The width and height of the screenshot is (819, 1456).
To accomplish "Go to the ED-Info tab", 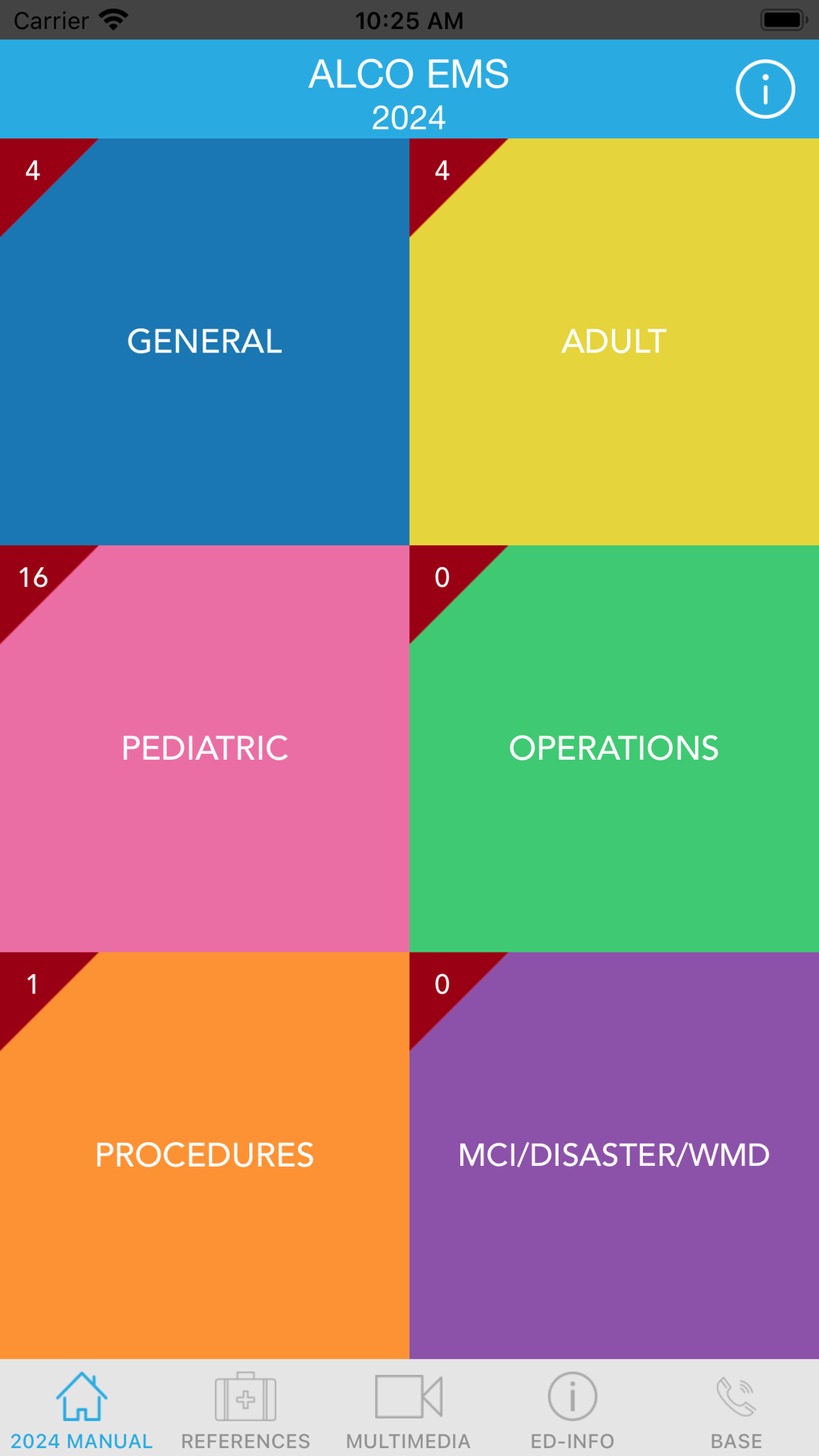I will (x=572, y=1409).
